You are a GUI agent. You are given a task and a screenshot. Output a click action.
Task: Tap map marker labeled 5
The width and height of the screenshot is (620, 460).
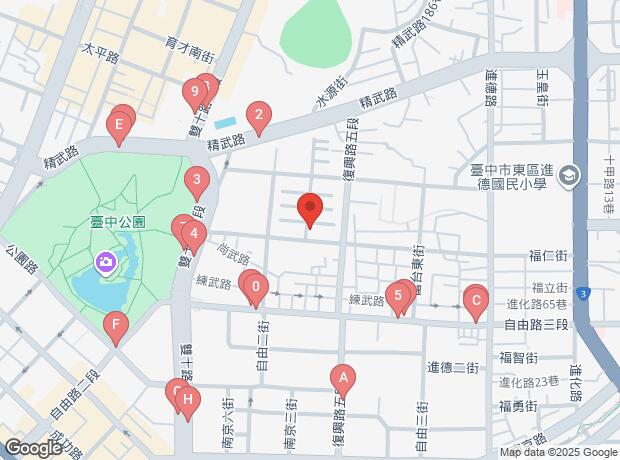point(399,295)
